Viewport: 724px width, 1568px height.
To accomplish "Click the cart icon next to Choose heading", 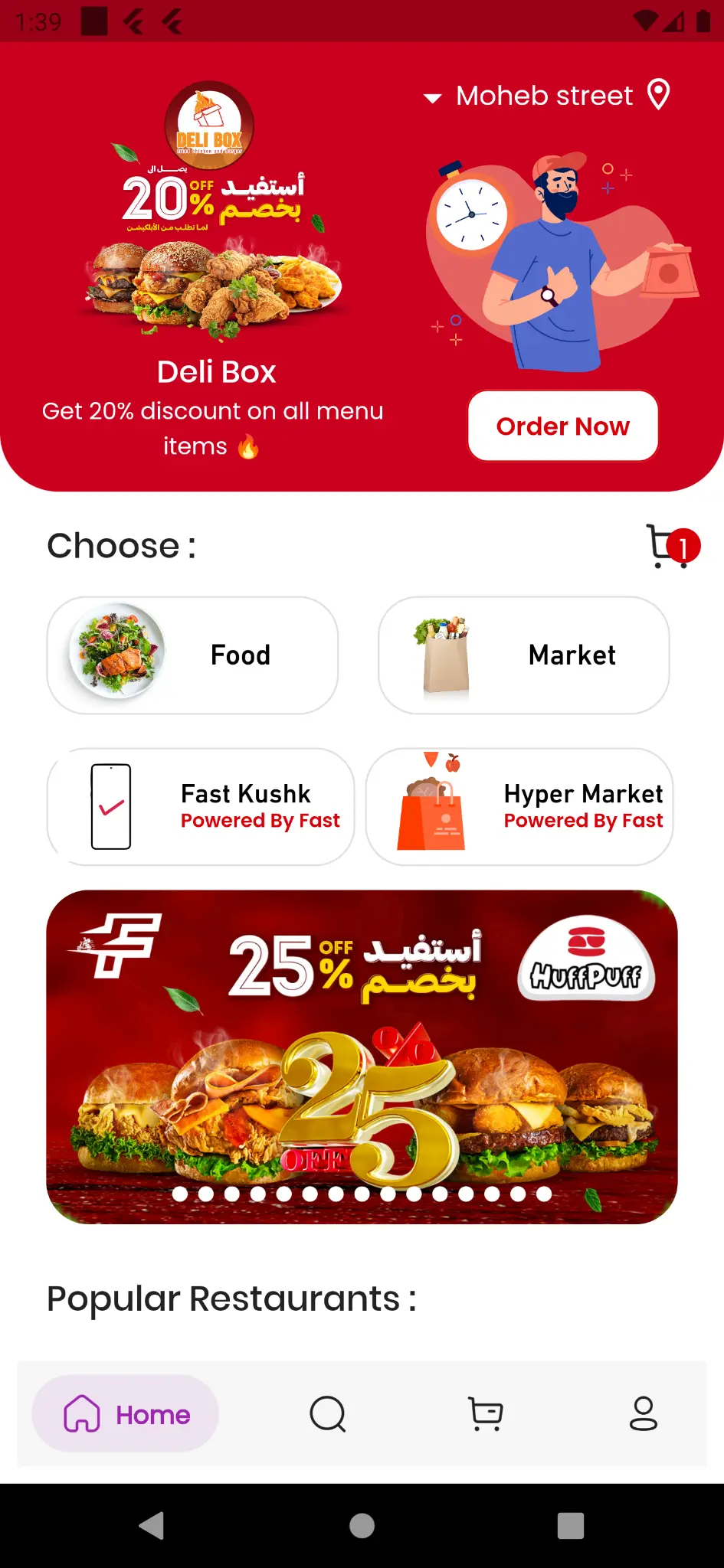I will pos(663,545).
